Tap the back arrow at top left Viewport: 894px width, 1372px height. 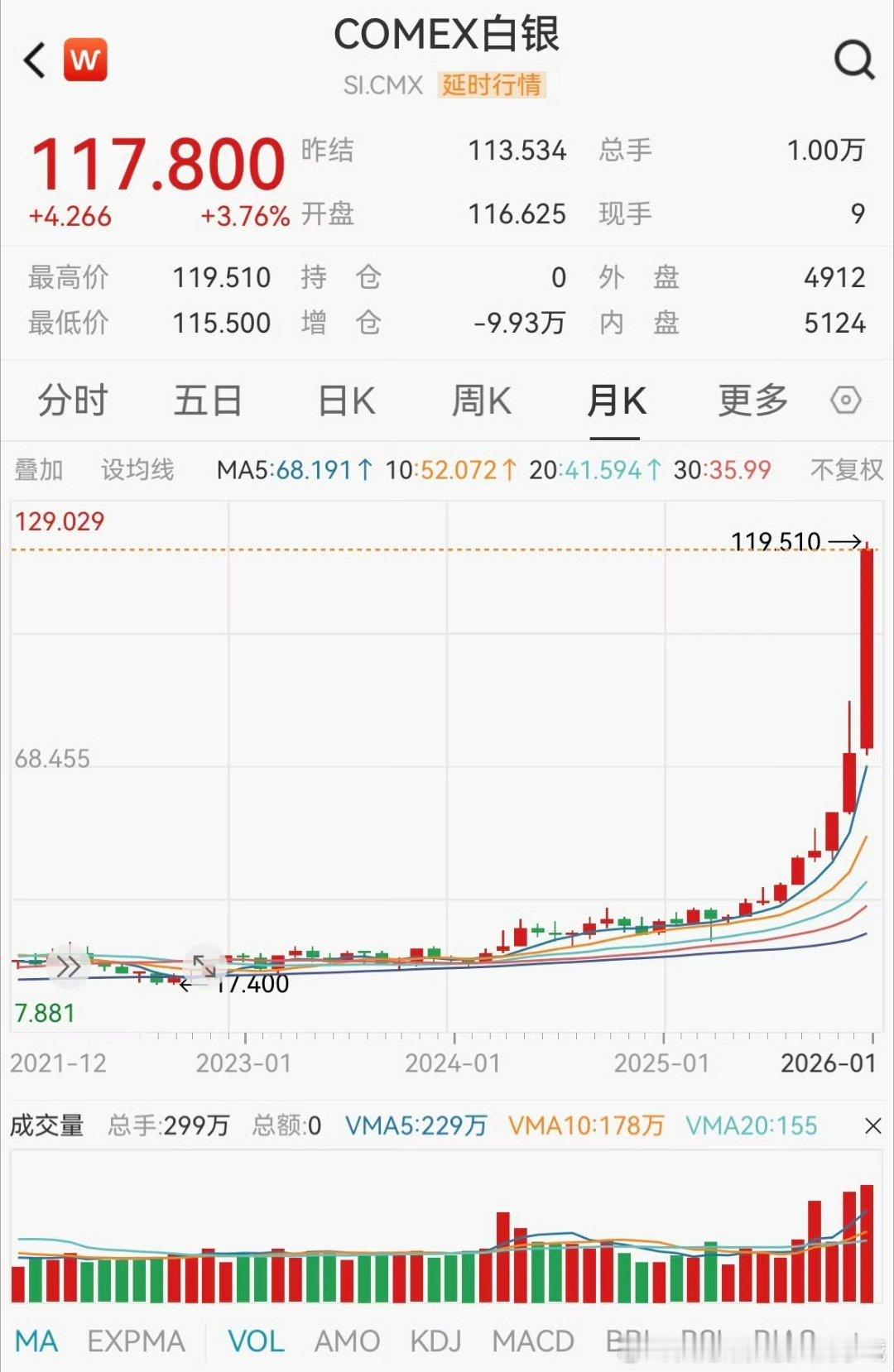(x=33, y=60)
